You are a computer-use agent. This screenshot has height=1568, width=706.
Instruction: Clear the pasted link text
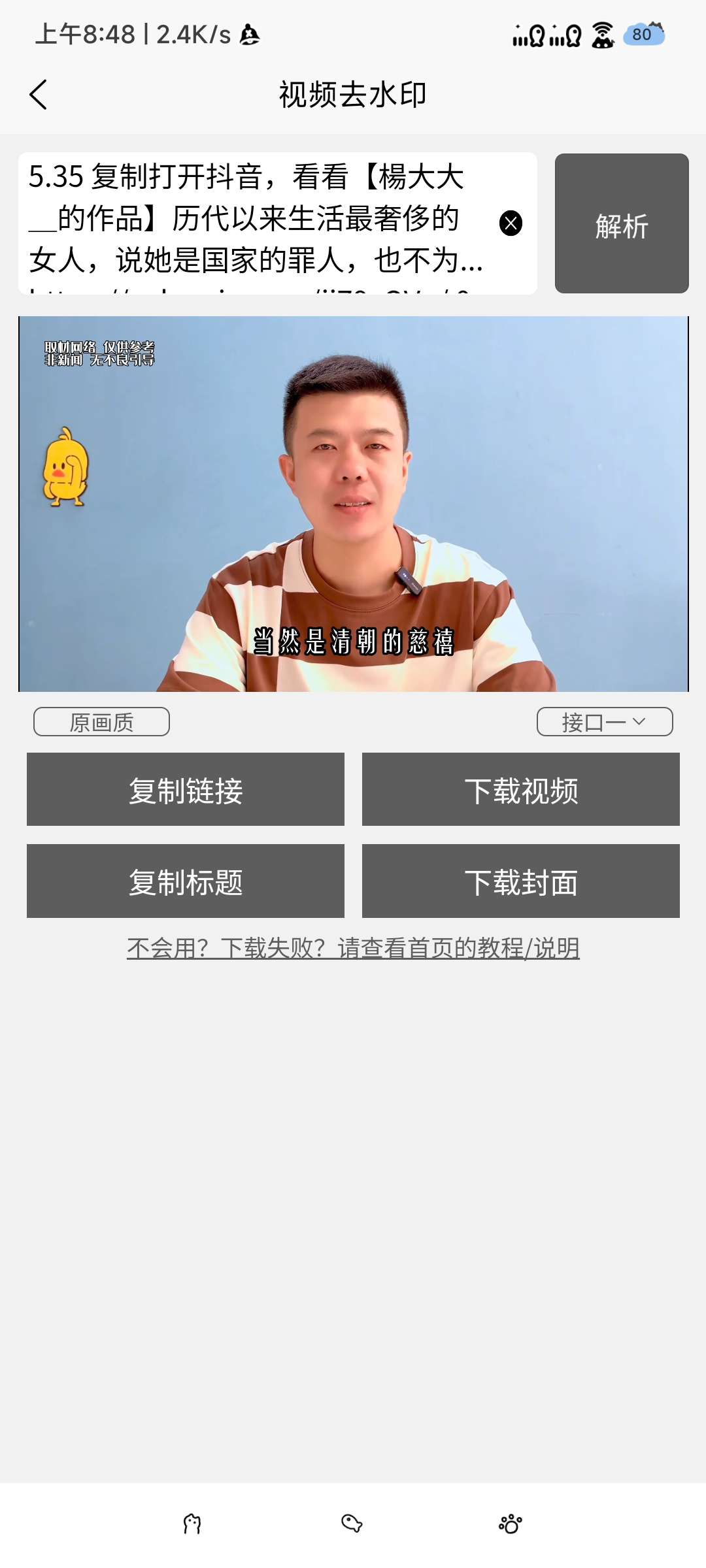click(x=511, y=223)
